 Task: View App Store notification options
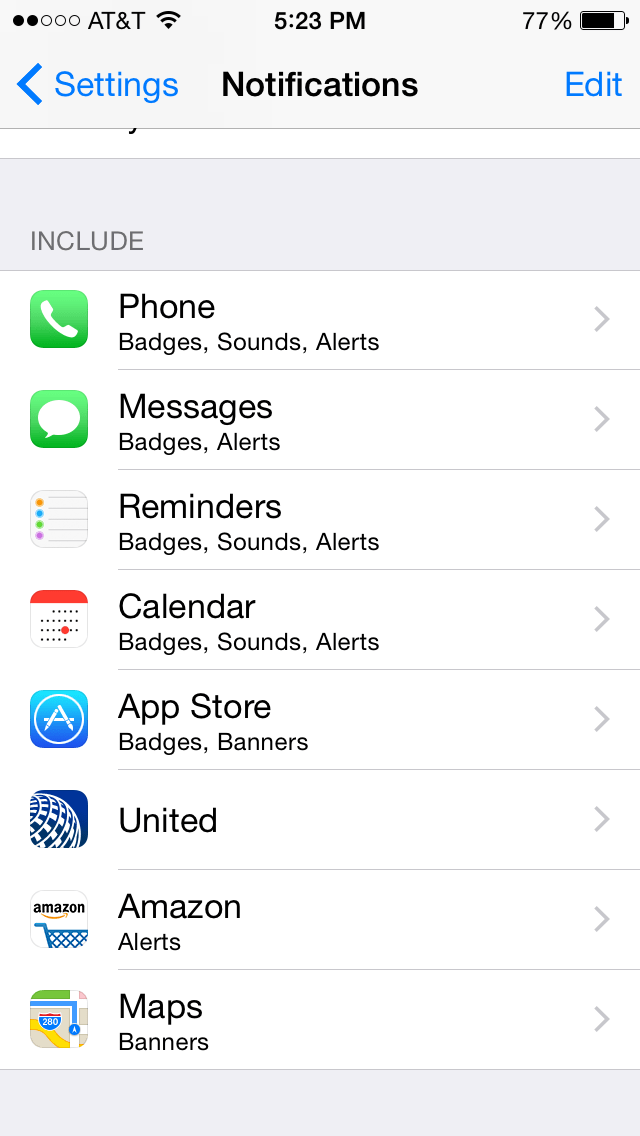320,720
